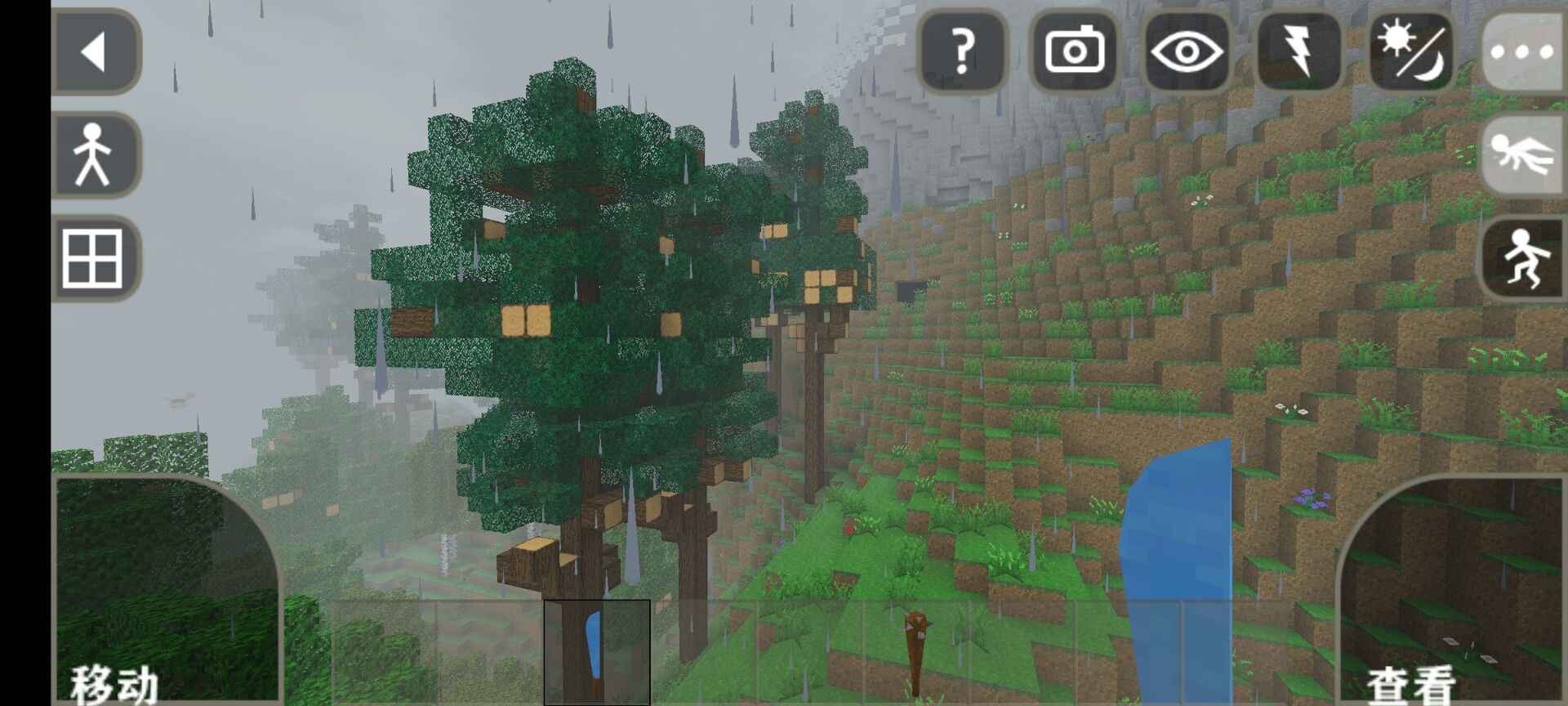Screen dimensions: 1568x706
Task: Tap the 移动 movement pad
Action: [167, 590]
